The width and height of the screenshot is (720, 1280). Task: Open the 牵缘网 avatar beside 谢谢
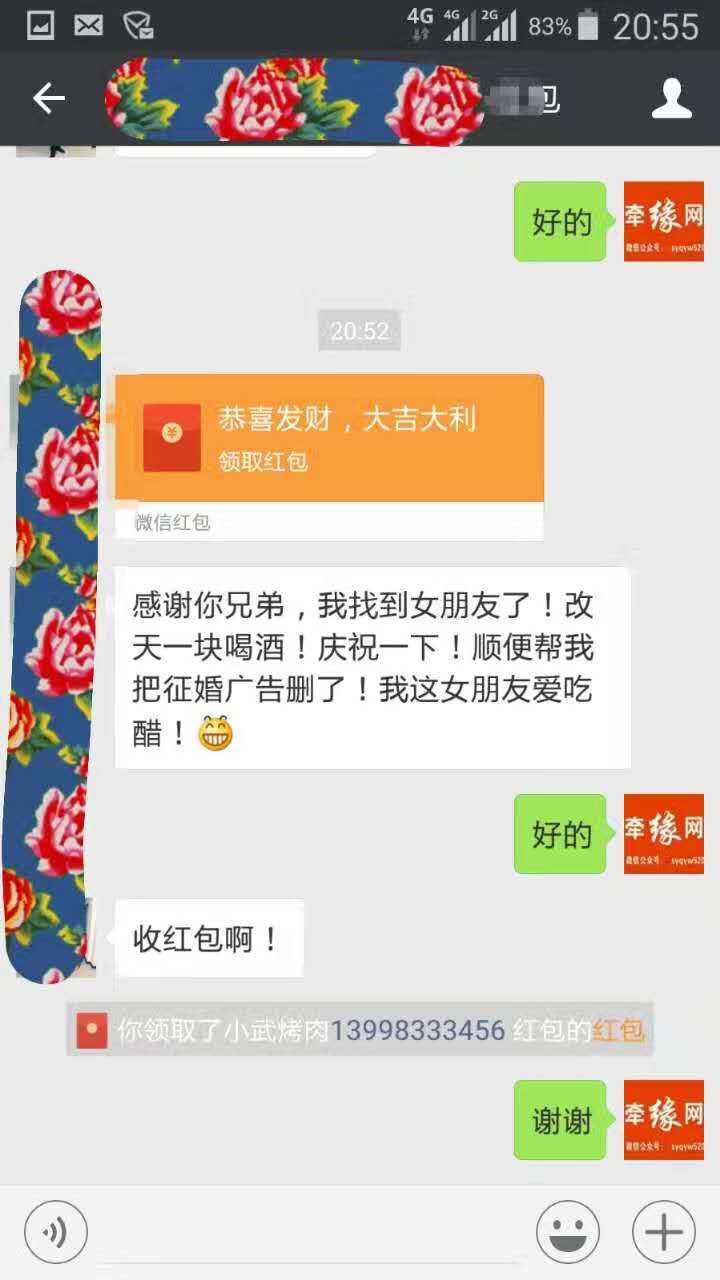[x=664, y=1120]
